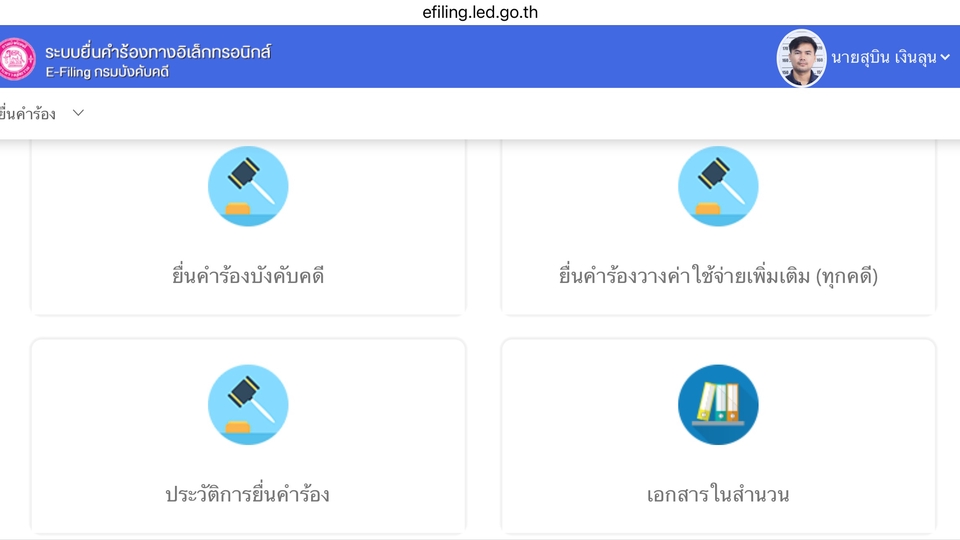Tap the E-Filing logo to go home

click(x=17, y=58)
